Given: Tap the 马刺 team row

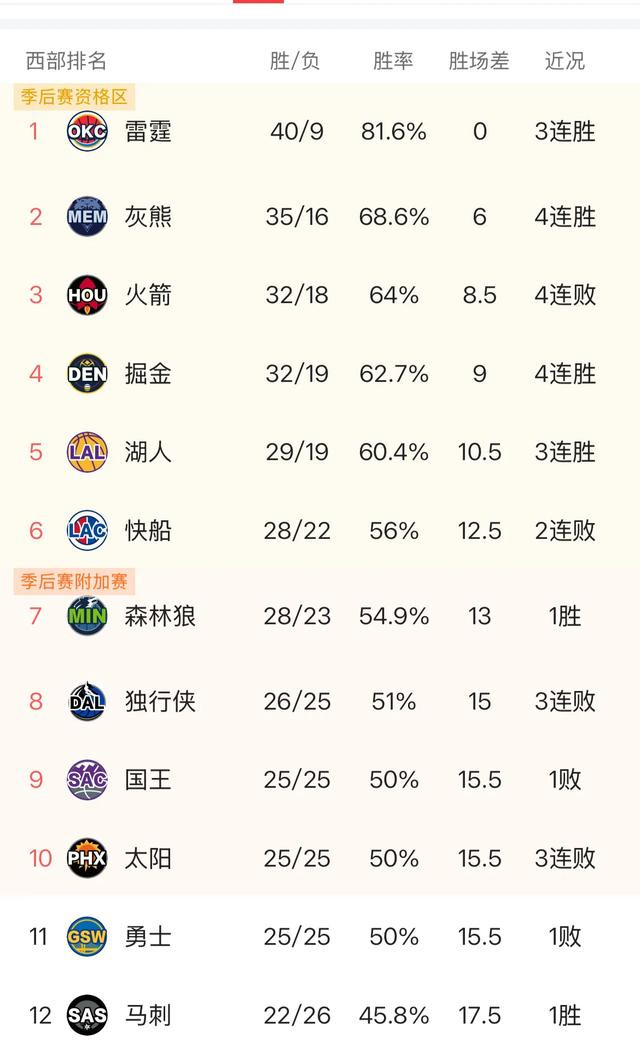Looking at the screenshot, I should pyautogui.click(x=320, y=1015).
